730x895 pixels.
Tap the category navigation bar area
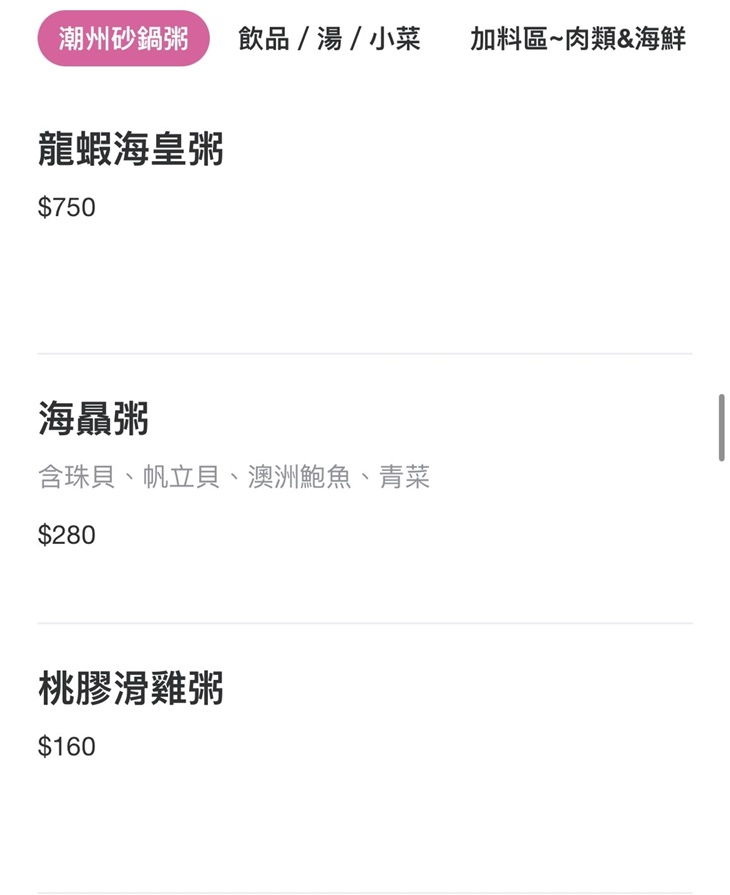point(365,37)
